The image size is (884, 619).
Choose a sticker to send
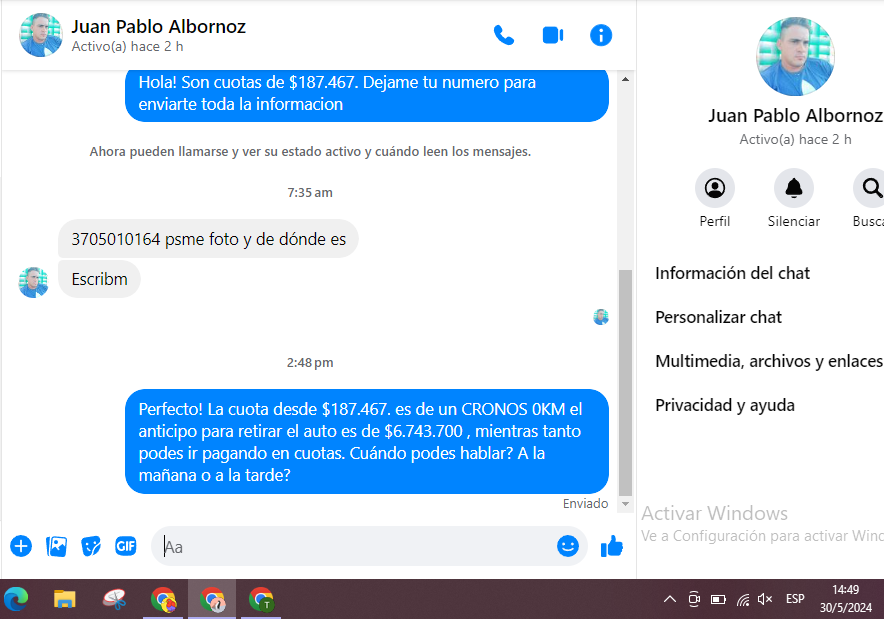click(91, 546)
